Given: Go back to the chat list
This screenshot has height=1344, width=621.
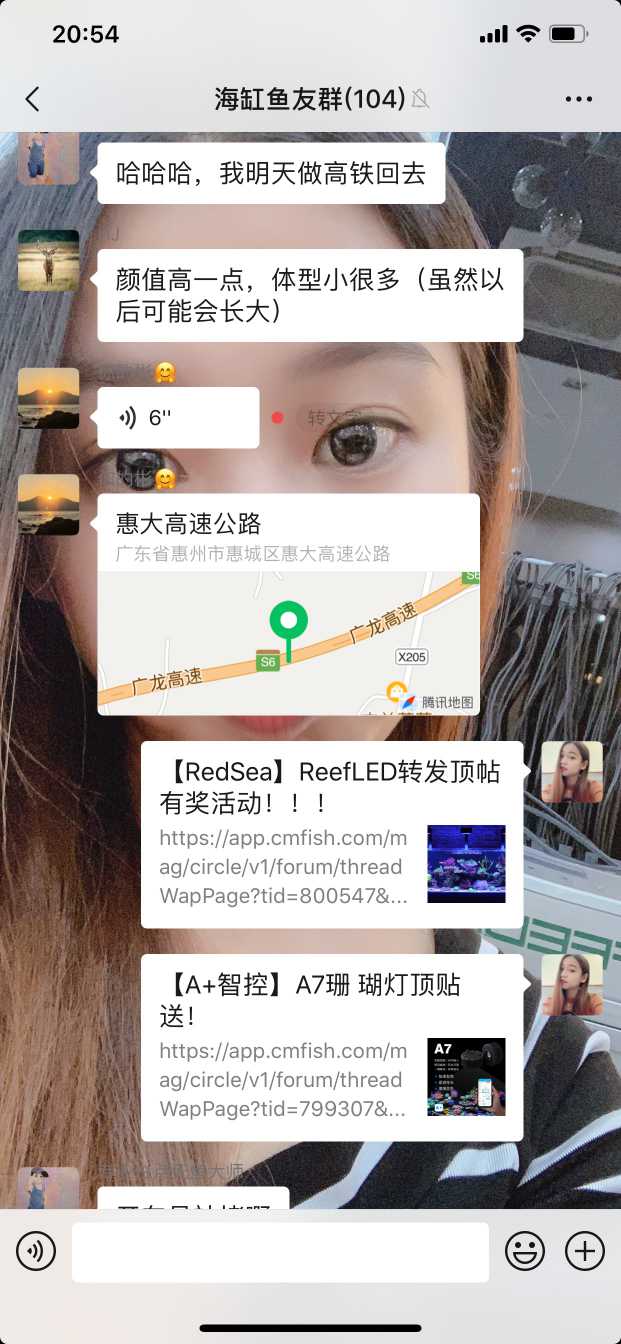Looking at the screenshot, I should (x=33, y=99).
